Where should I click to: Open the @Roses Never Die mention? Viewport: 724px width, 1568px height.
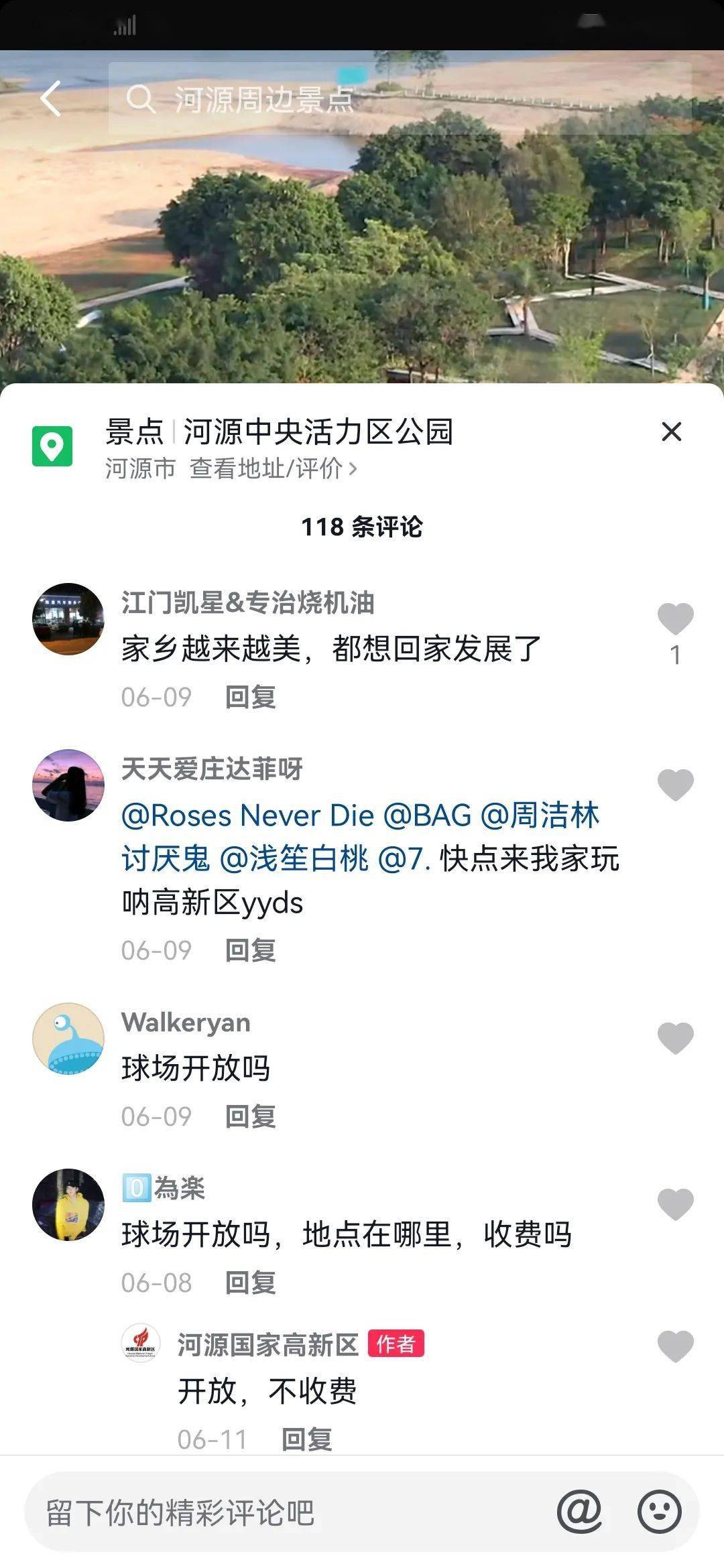tap(247, 815)
